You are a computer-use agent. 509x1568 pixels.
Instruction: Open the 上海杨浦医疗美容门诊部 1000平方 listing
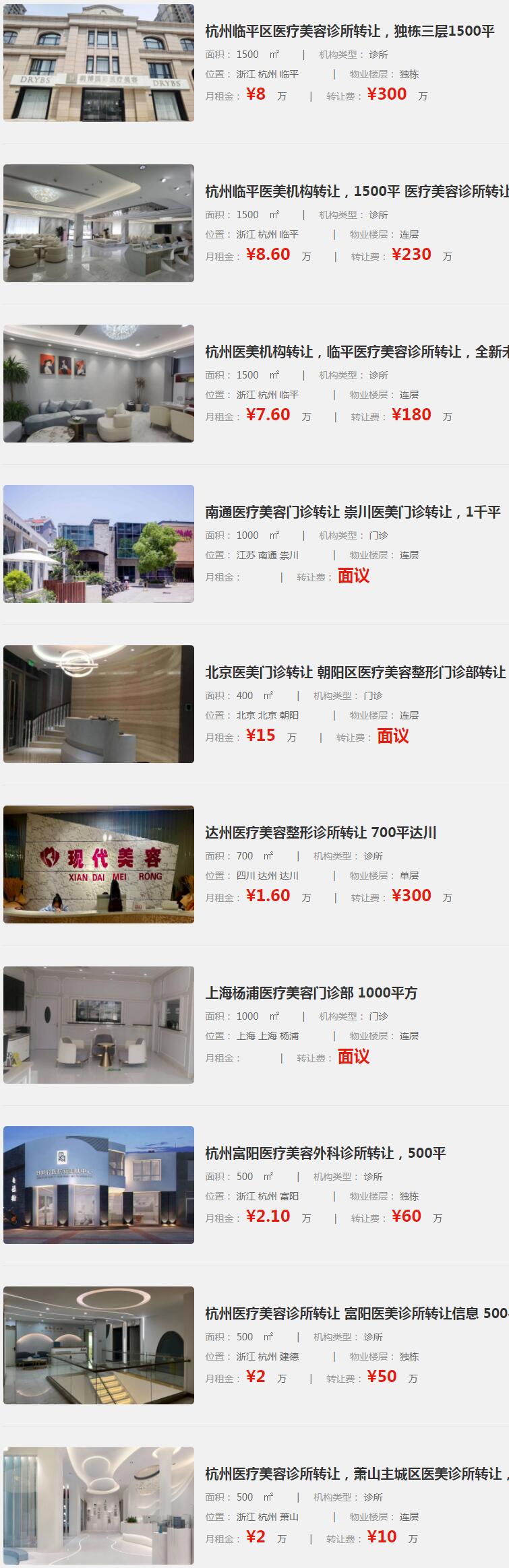coord(311,993)
